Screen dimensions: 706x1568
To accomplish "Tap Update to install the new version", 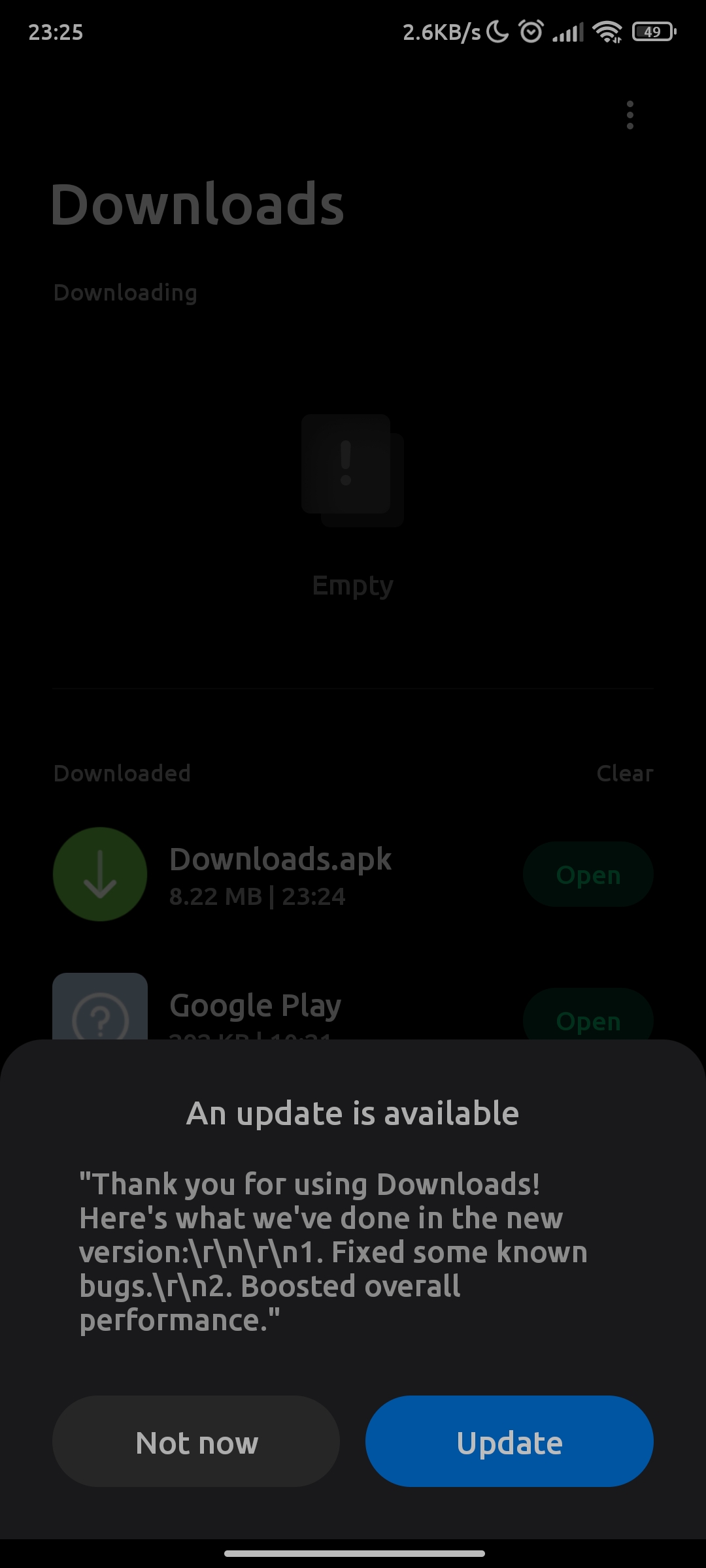I will [x=509, y=1441].
